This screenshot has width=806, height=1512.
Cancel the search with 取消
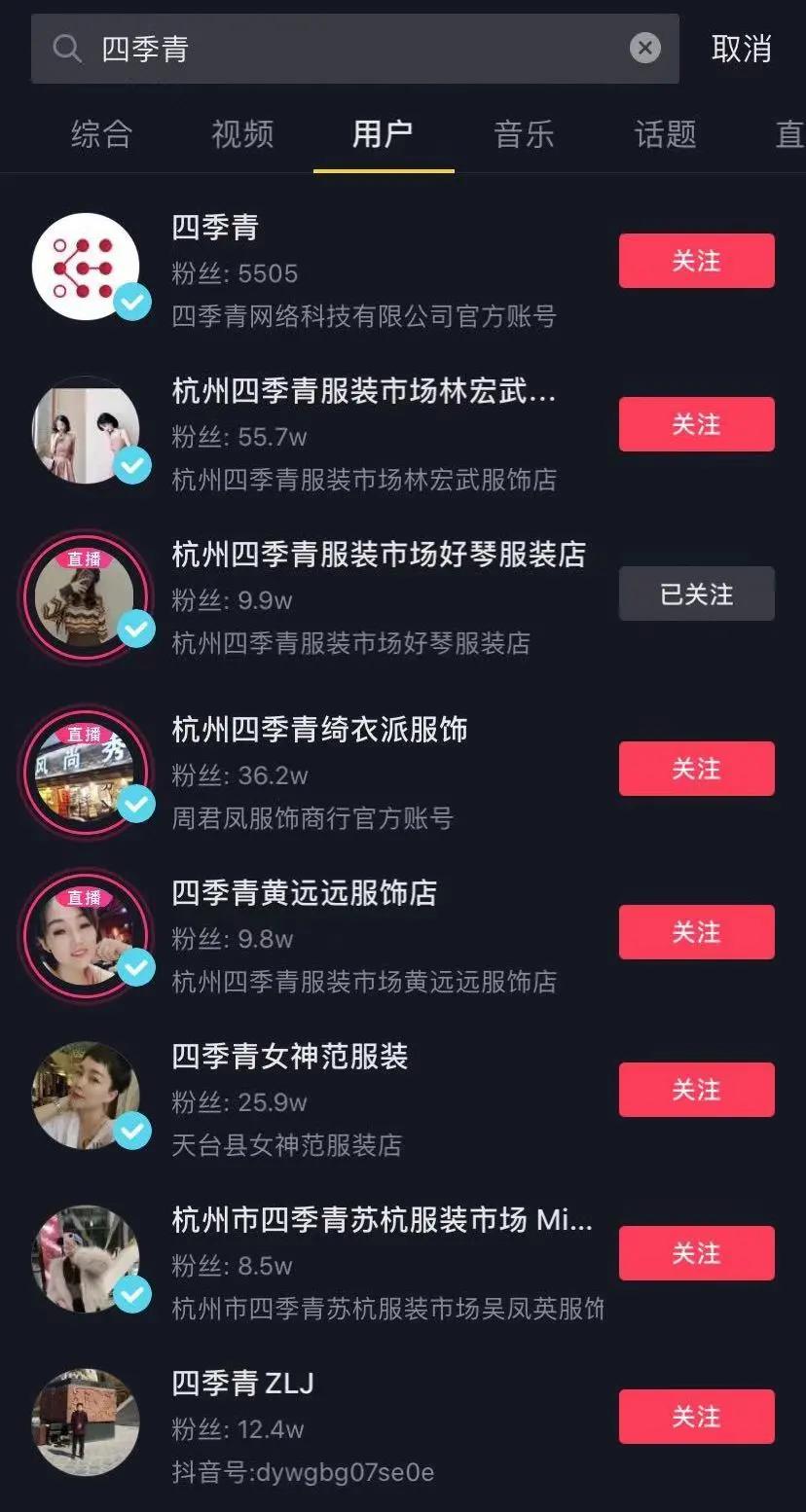coord(741,49)
